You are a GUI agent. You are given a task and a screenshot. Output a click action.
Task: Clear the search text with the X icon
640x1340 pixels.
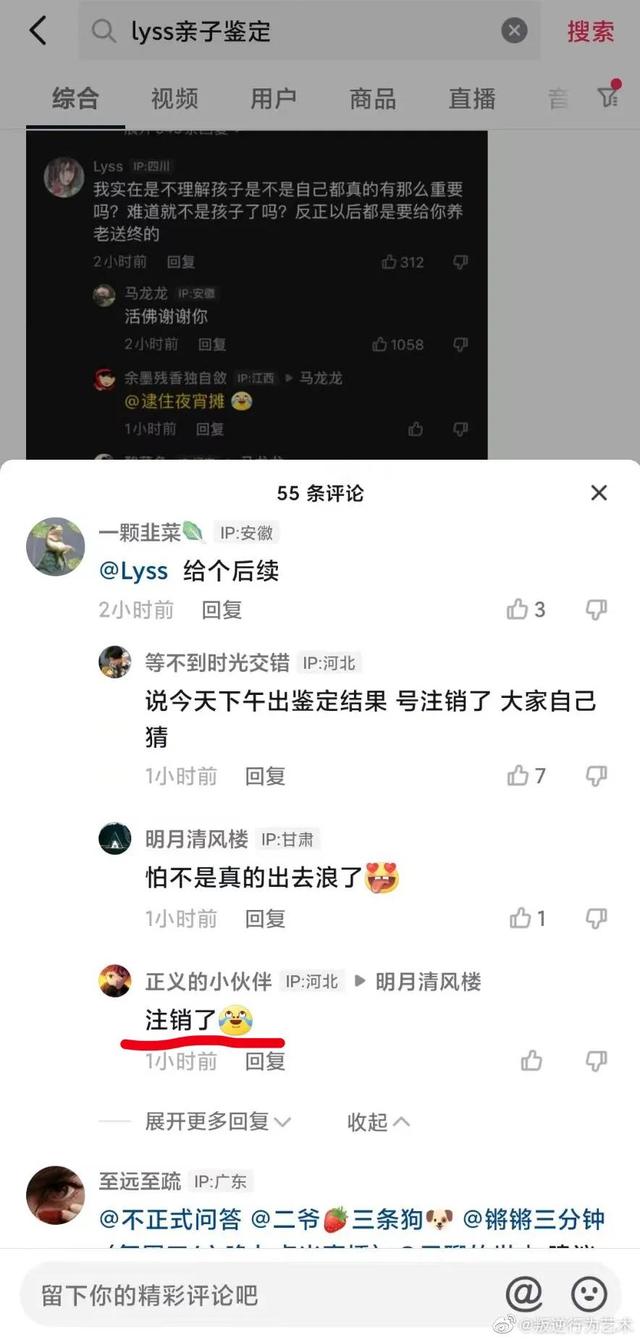pyautogui.click(x=514, y=31)
